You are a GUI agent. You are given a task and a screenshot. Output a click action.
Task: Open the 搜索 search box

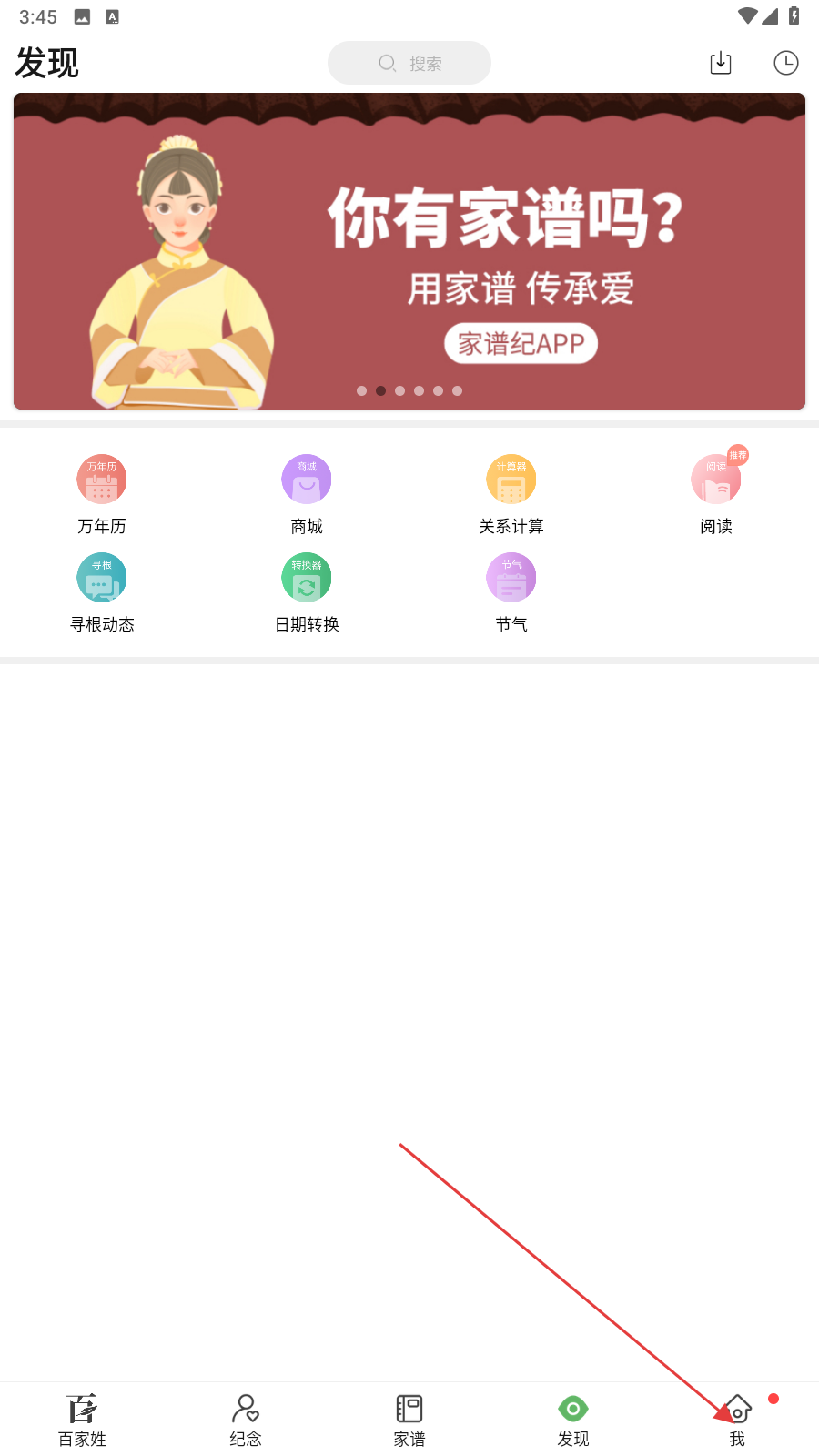tap(409, 63)
